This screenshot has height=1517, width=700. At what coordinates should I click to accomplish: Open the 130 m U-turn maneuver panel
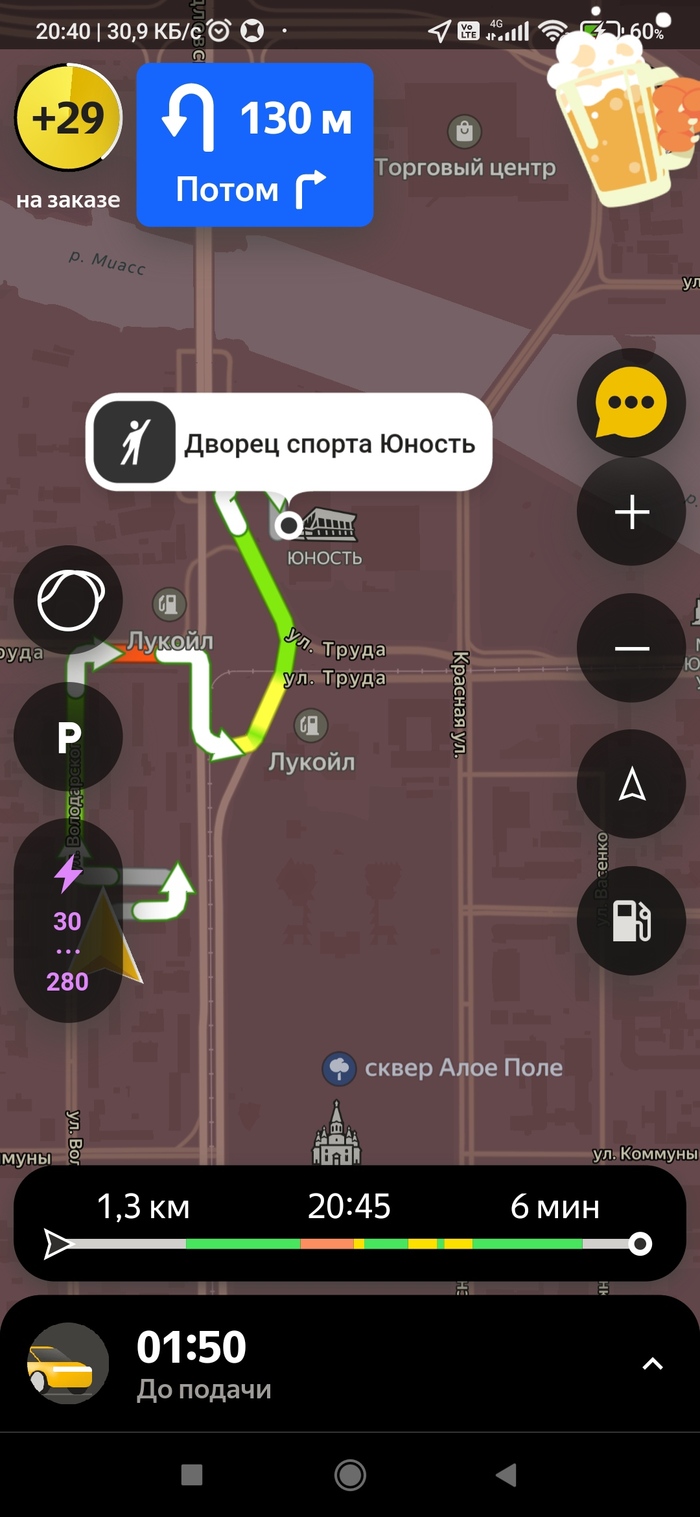[x=255, y=145]
